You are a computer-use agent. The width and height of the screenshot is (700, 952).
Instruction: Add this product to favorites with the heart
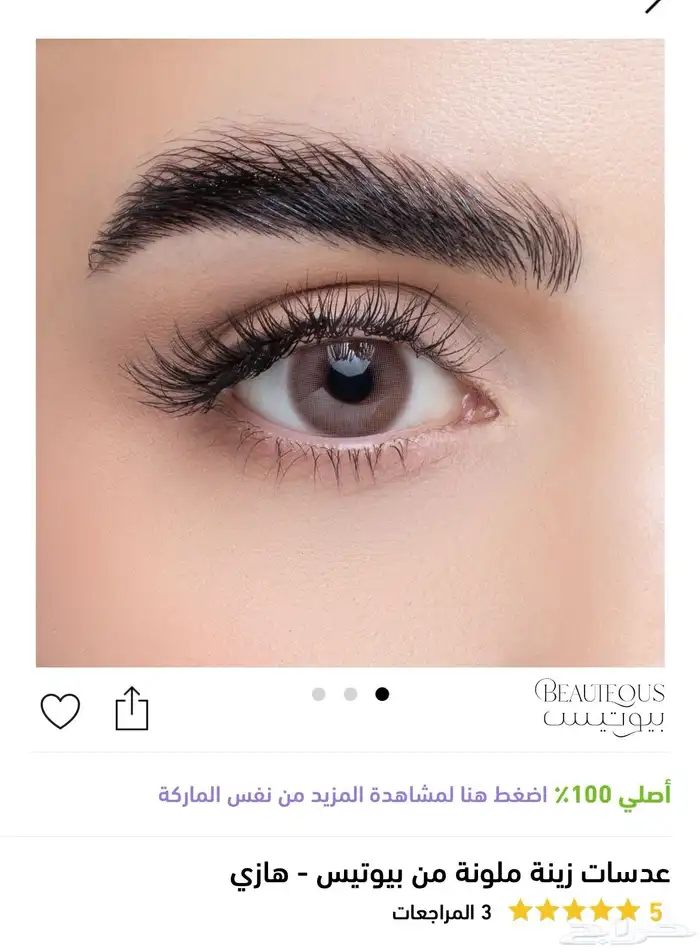click(x=60, y=710)
